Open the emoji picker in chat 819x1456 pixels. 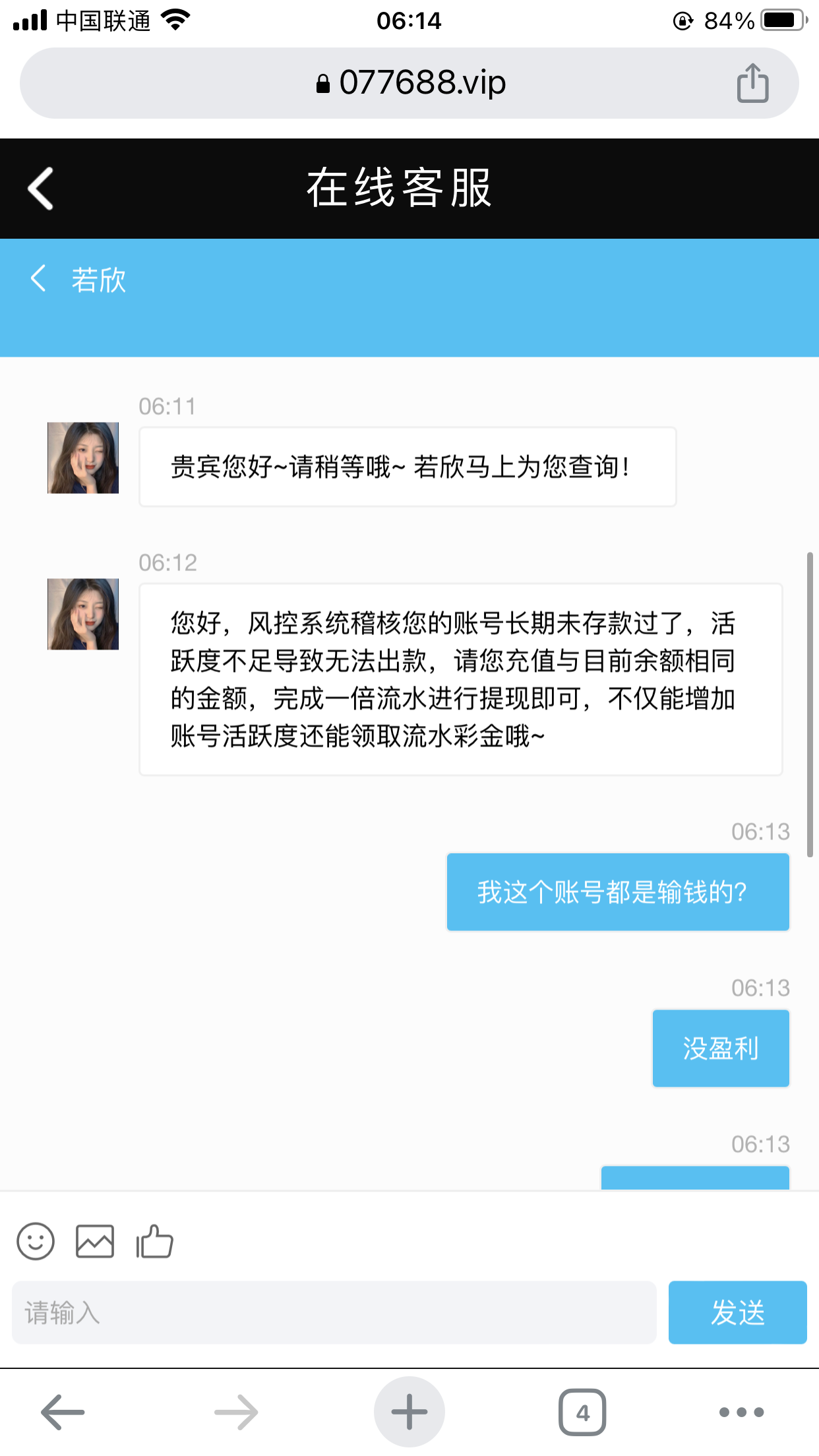point(35,1240)
